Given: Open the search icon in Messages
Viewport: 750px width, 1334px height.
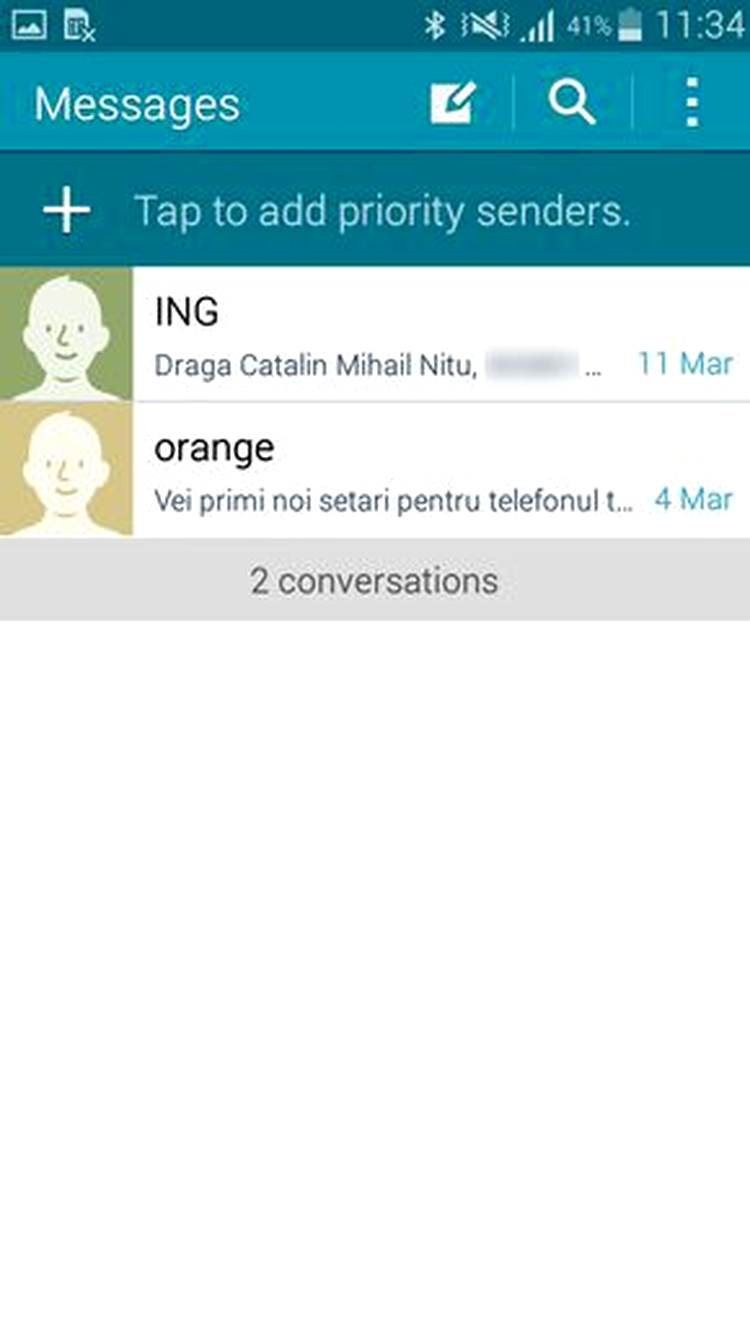Looking at the screenshot, I should (572, 103).
